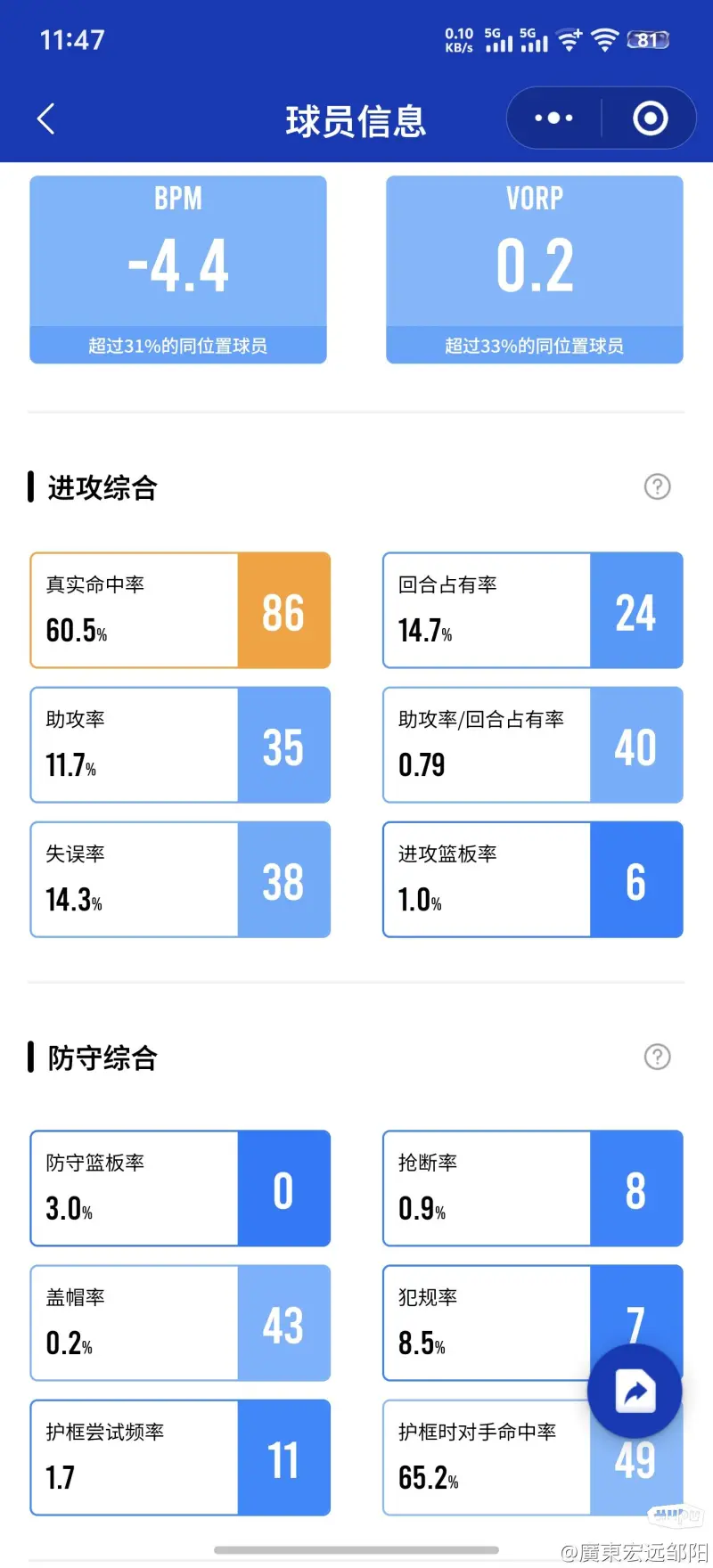
Task: Go back from the 球员信息 page
Action: click(x=46, y=118)
